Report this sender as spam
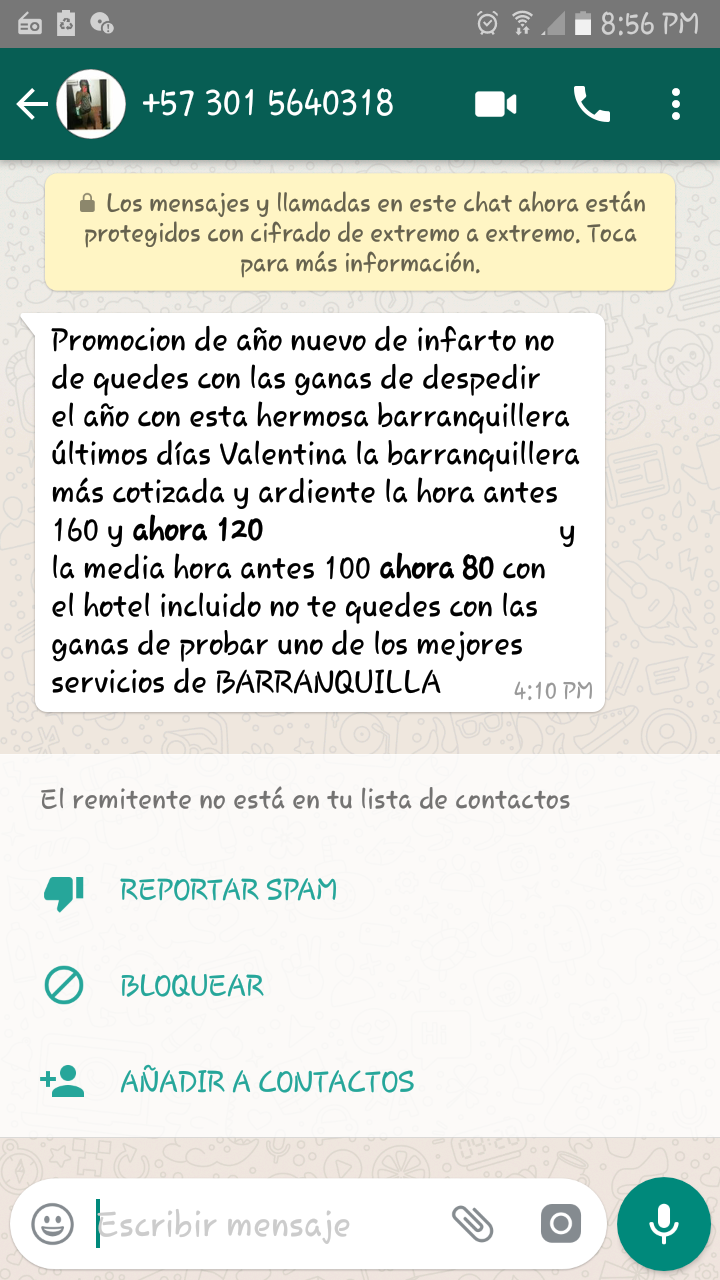 (228, 890)
